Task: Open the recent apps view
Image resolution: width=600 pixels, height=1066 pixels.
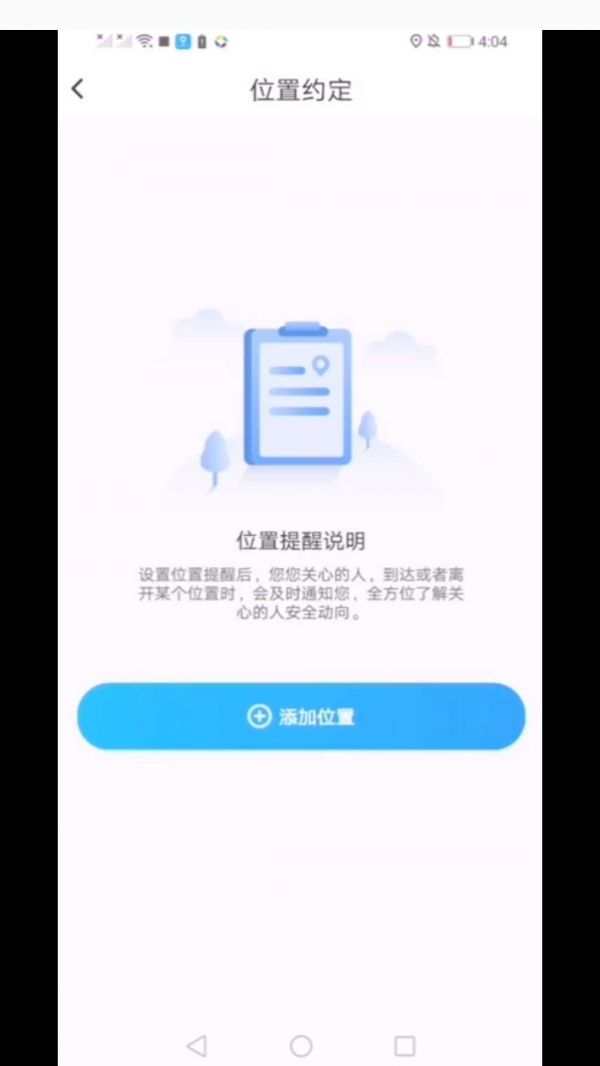Action: pyautogui.click(x=404, y=1046)
